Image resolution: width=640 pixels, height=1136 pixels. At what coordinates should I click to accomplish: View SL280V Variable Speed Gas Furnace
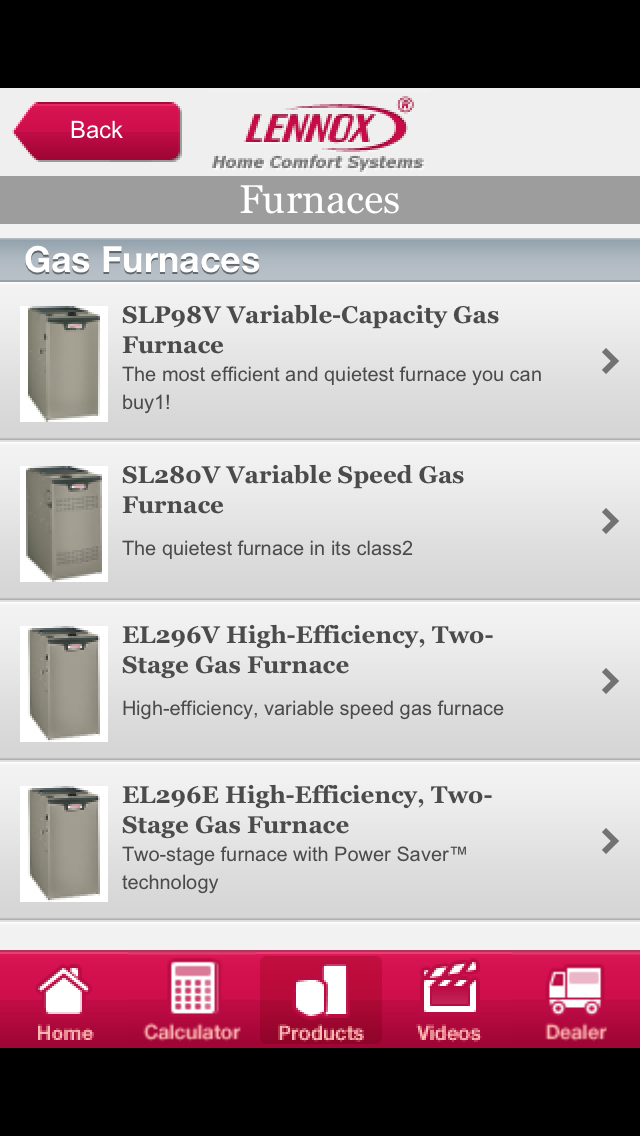point(320,521)
